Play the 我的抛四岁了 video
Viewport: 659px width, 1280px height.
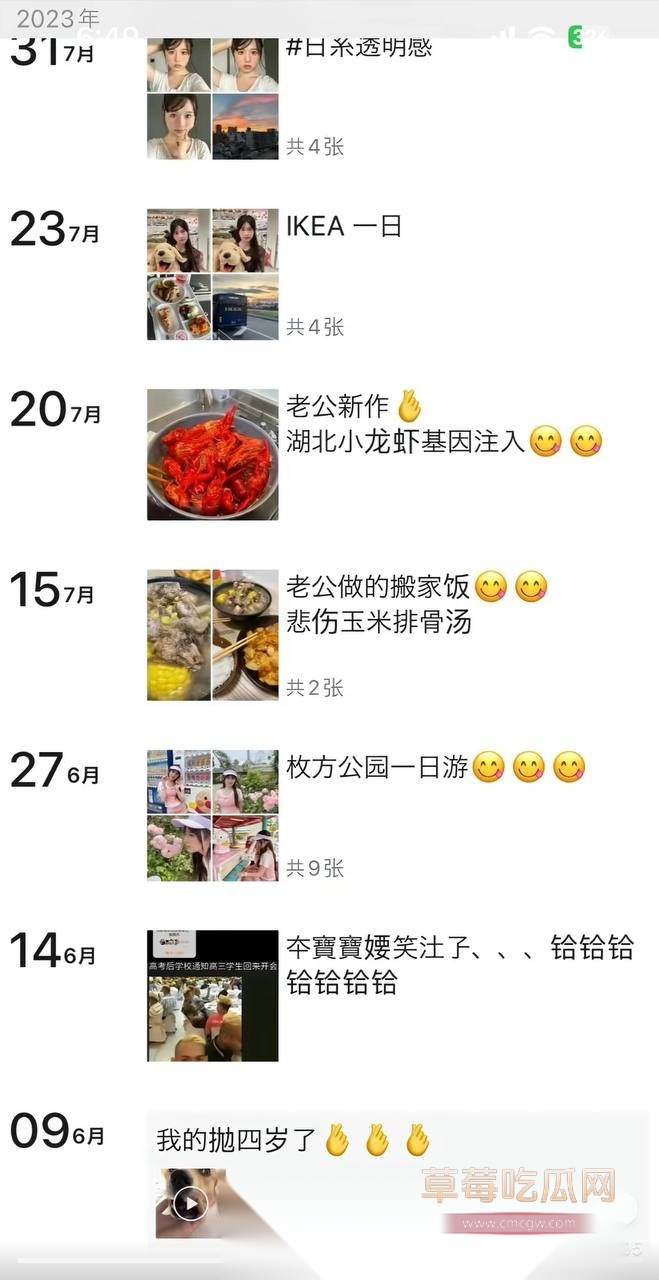[x=190, y=1203]
